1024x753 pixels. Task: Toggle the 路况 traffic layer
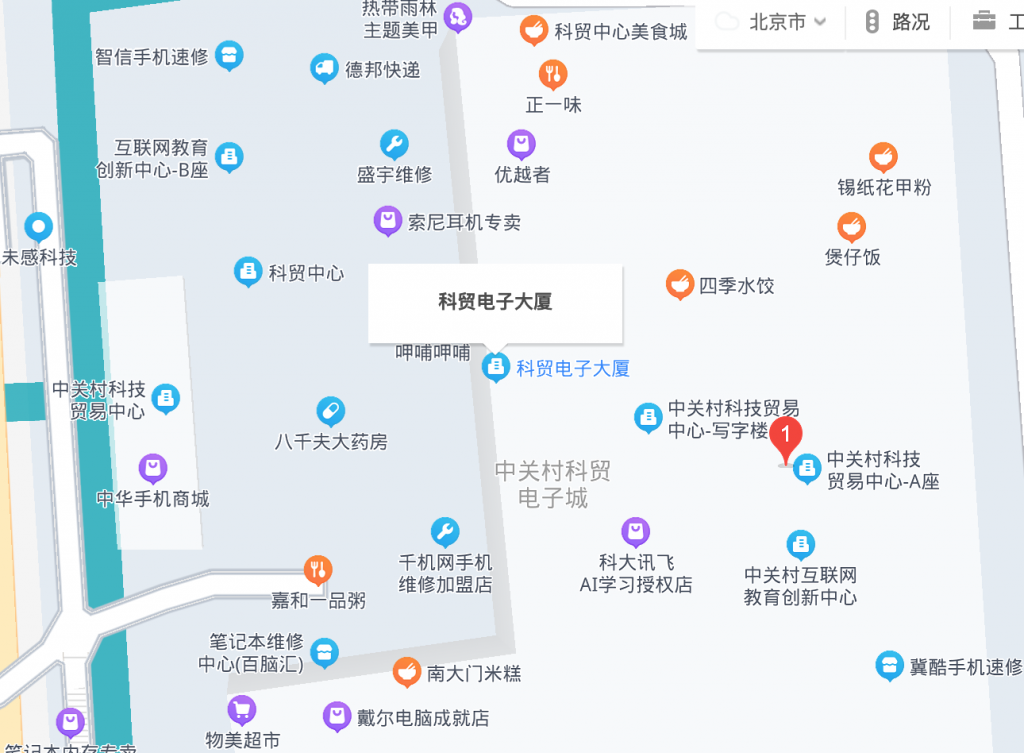tap(897, 22)
